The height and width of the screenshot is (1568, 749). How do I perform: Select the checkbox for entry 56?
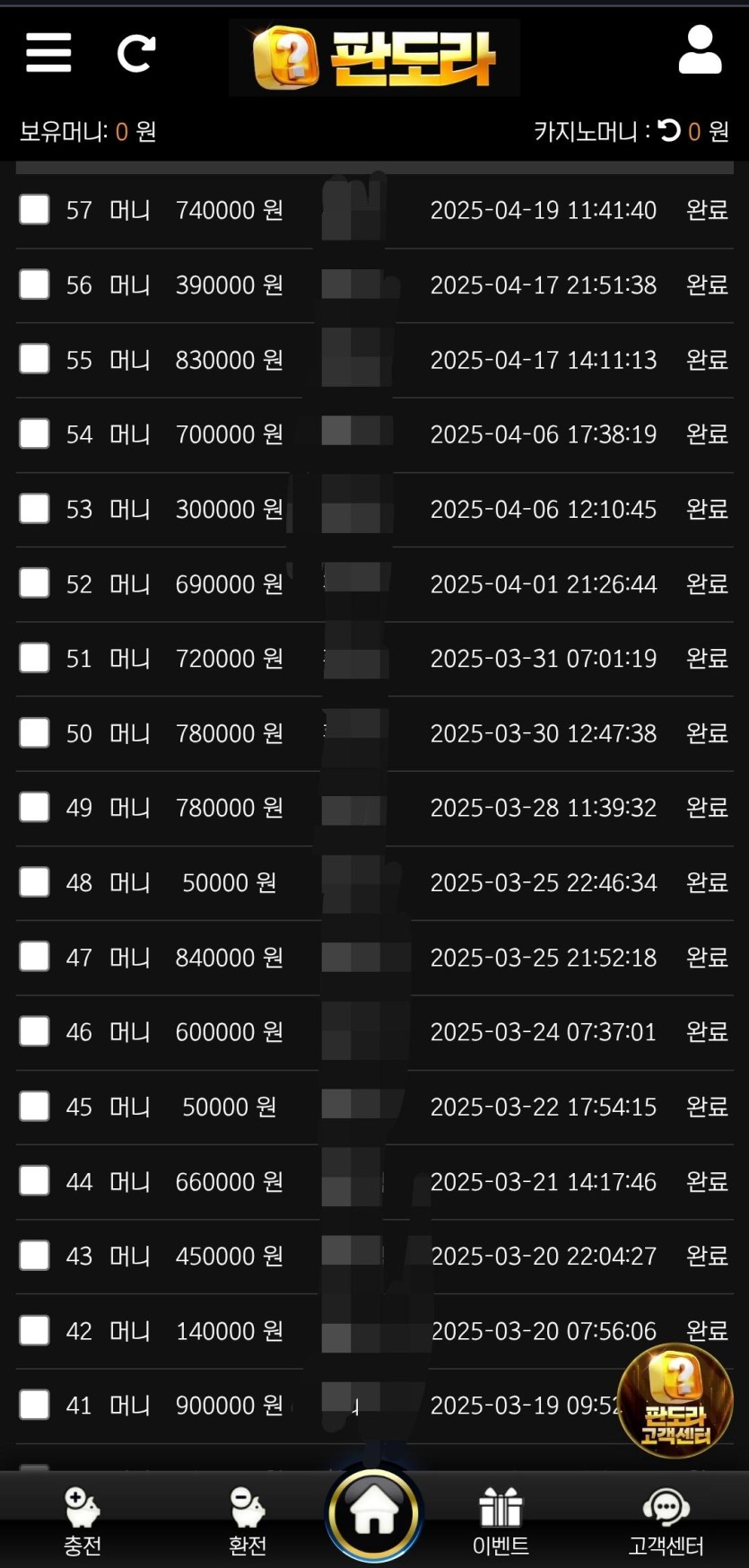(34, 285)
